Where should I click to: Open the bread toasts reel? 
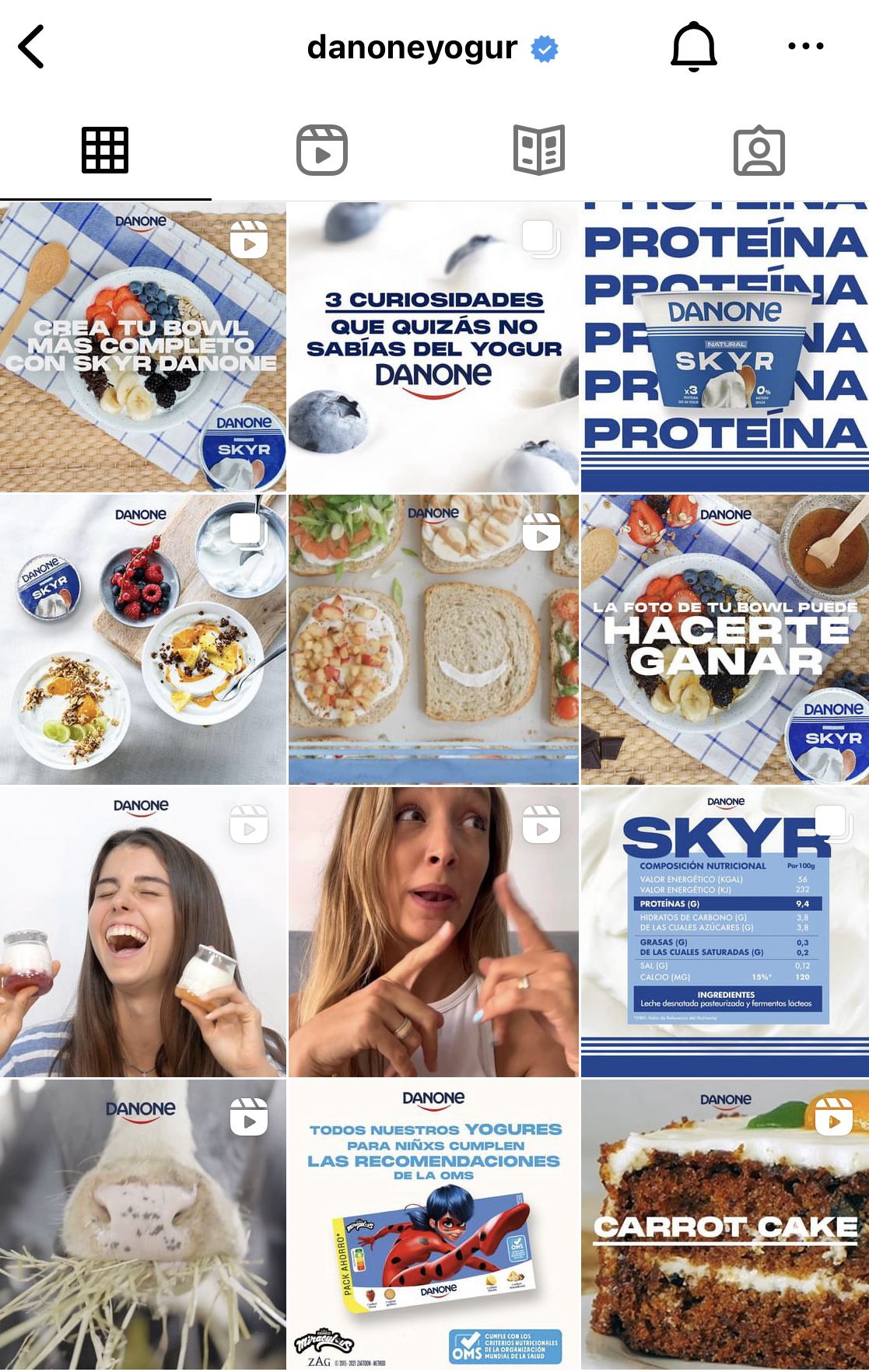(x=433, y=639)
